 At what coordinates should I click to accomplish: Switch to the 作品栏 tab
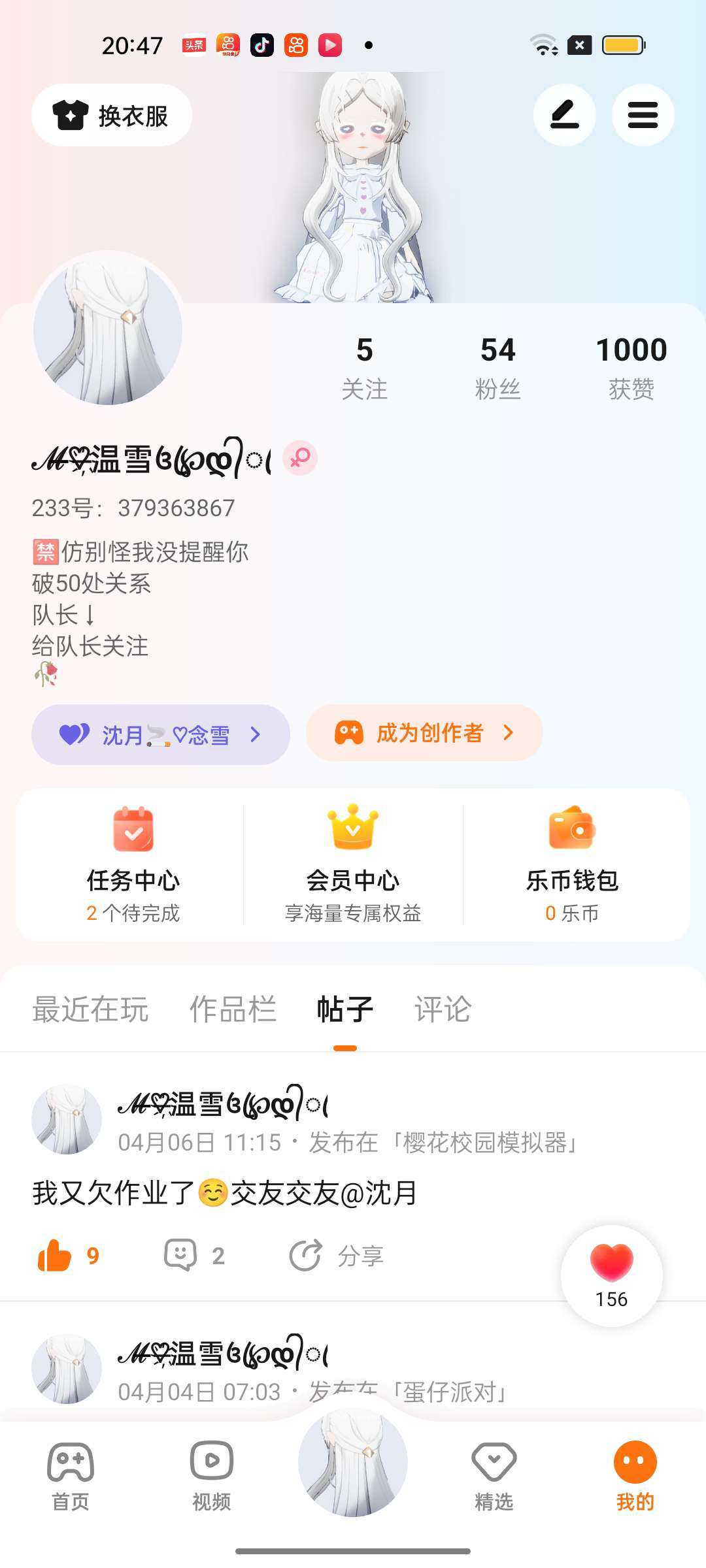pyautogui.click(x=233, y=1009)
